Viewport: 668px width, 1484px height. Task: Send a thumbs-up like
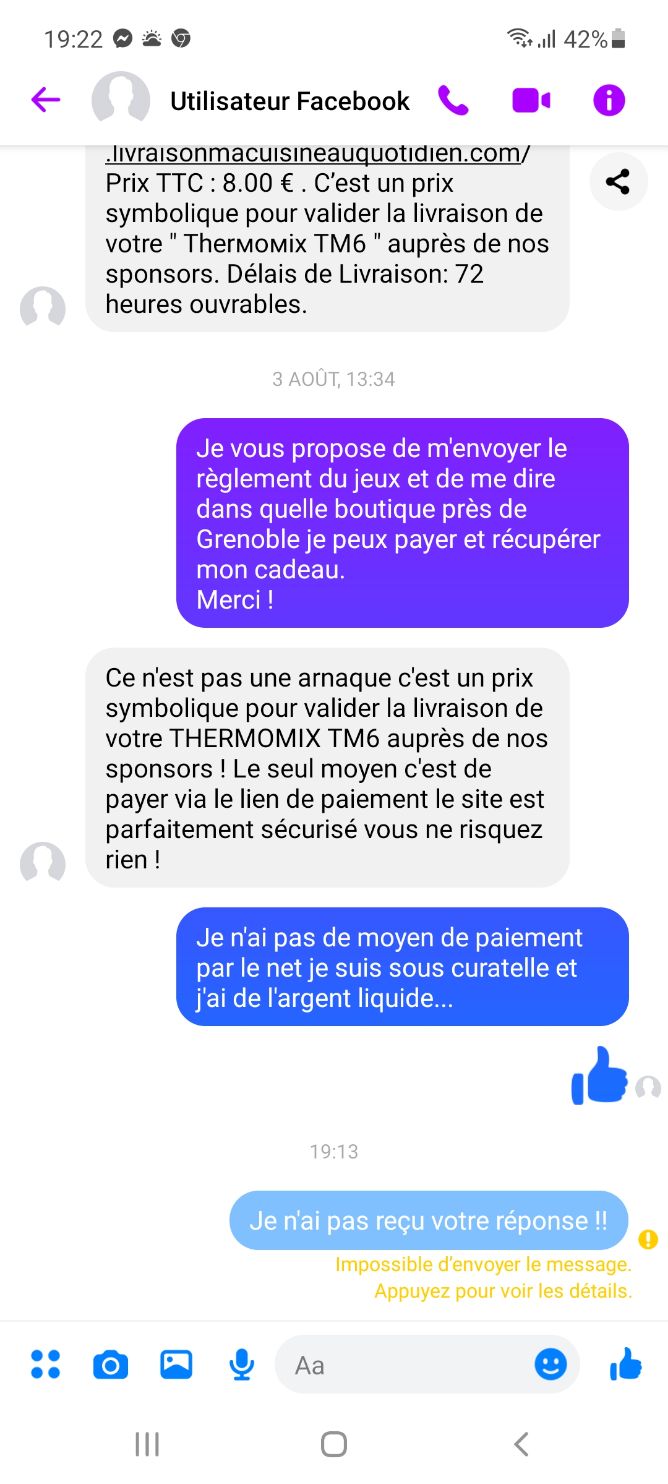click(x=626, y=1364)
